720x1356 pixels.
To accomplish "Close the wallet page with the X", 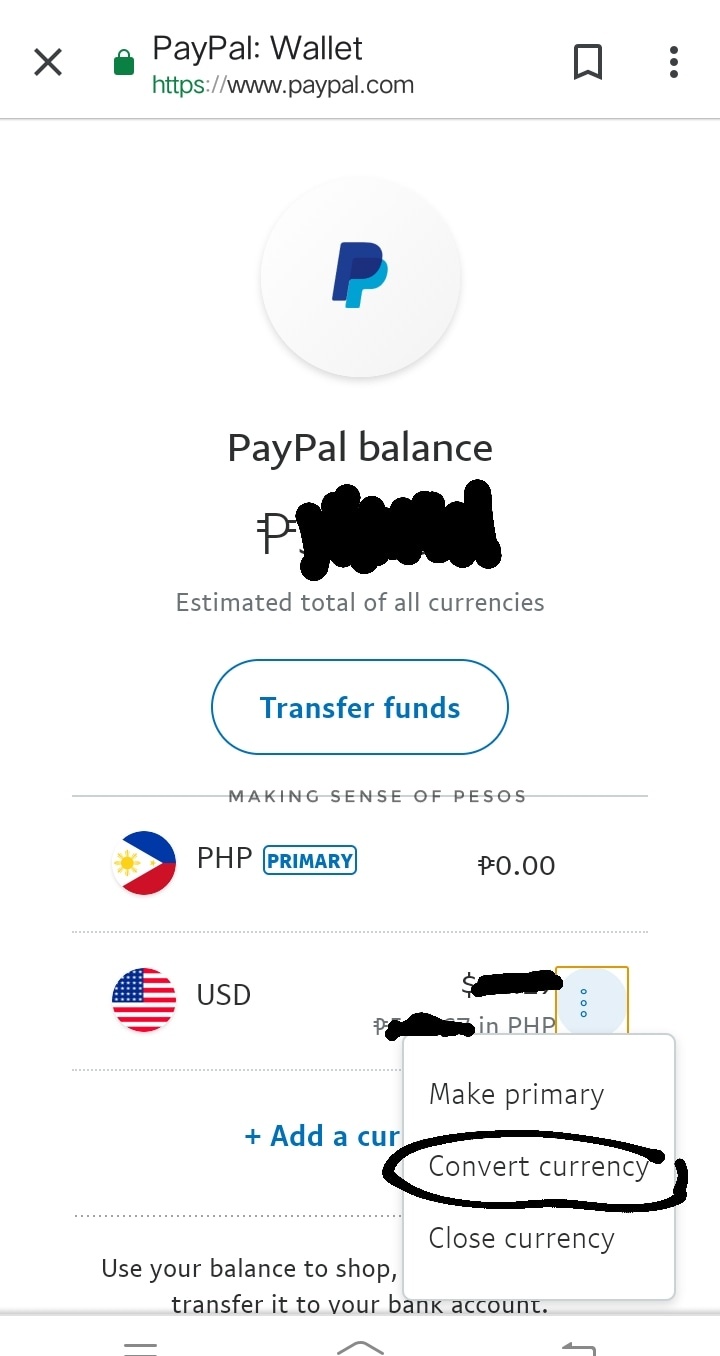I will (x=47, y=61).
